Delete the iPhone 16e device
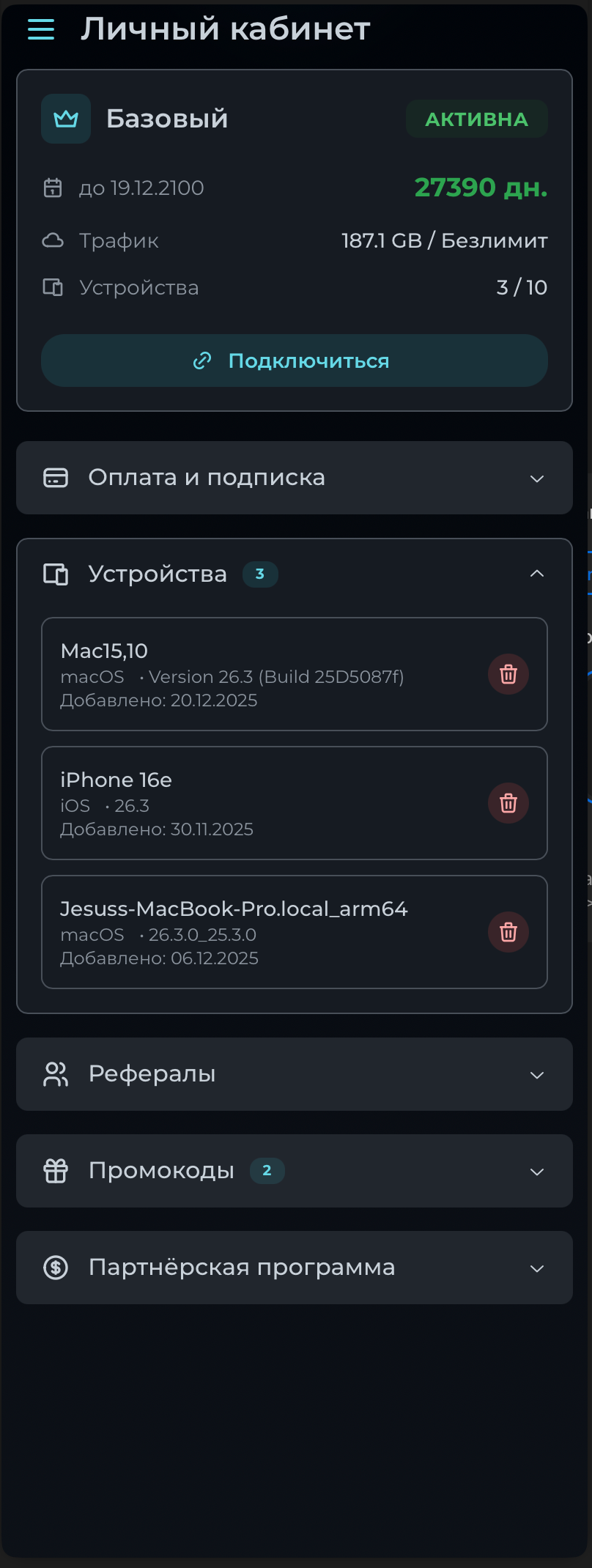Screen dimensions: 592x1568 click(x=508, y=803)
